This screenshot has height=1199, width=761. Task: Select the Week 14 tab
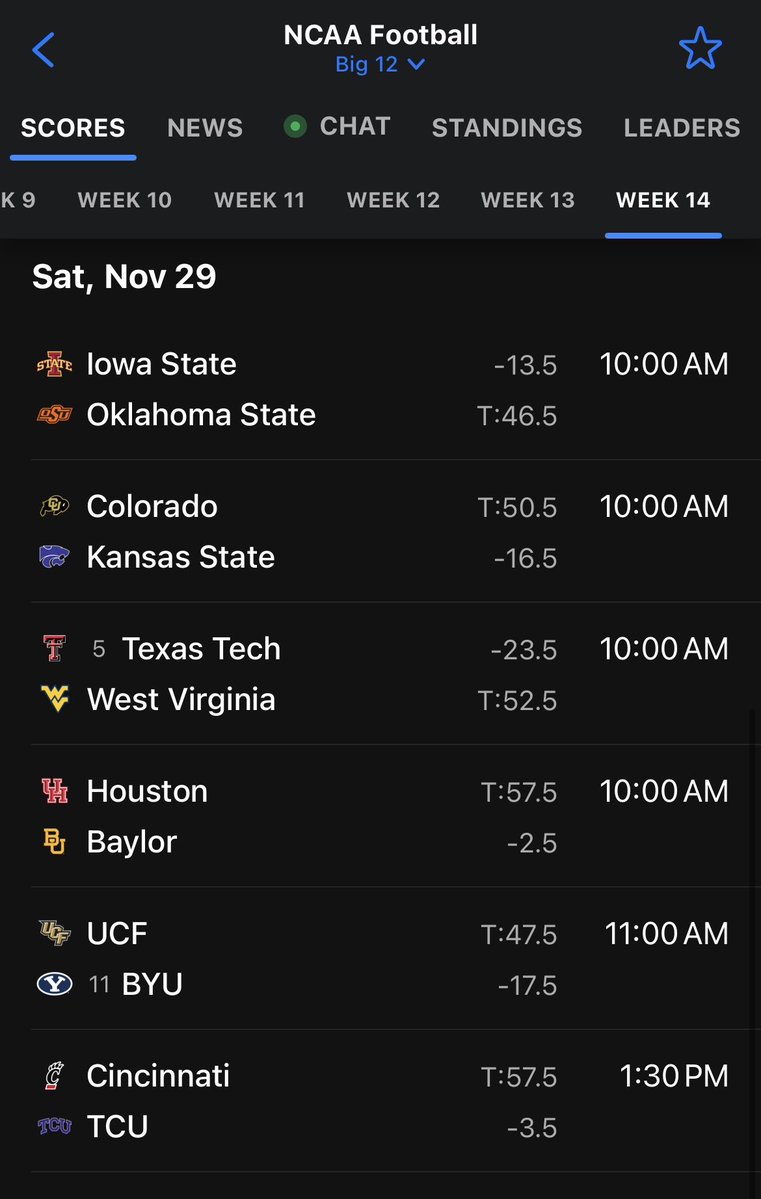[x=663, y=200]
